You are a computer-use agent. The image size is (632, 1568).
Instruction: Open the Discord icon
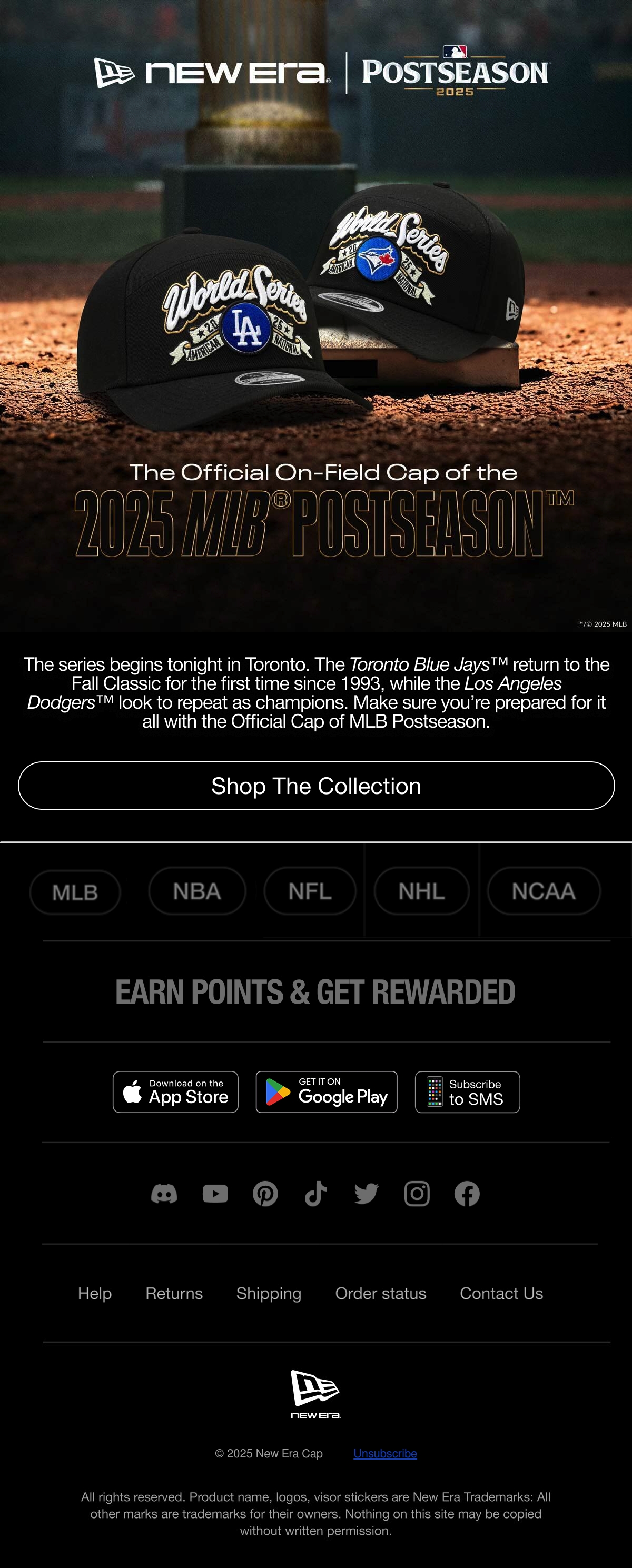pyautogui.click(x=164, y=1194)
